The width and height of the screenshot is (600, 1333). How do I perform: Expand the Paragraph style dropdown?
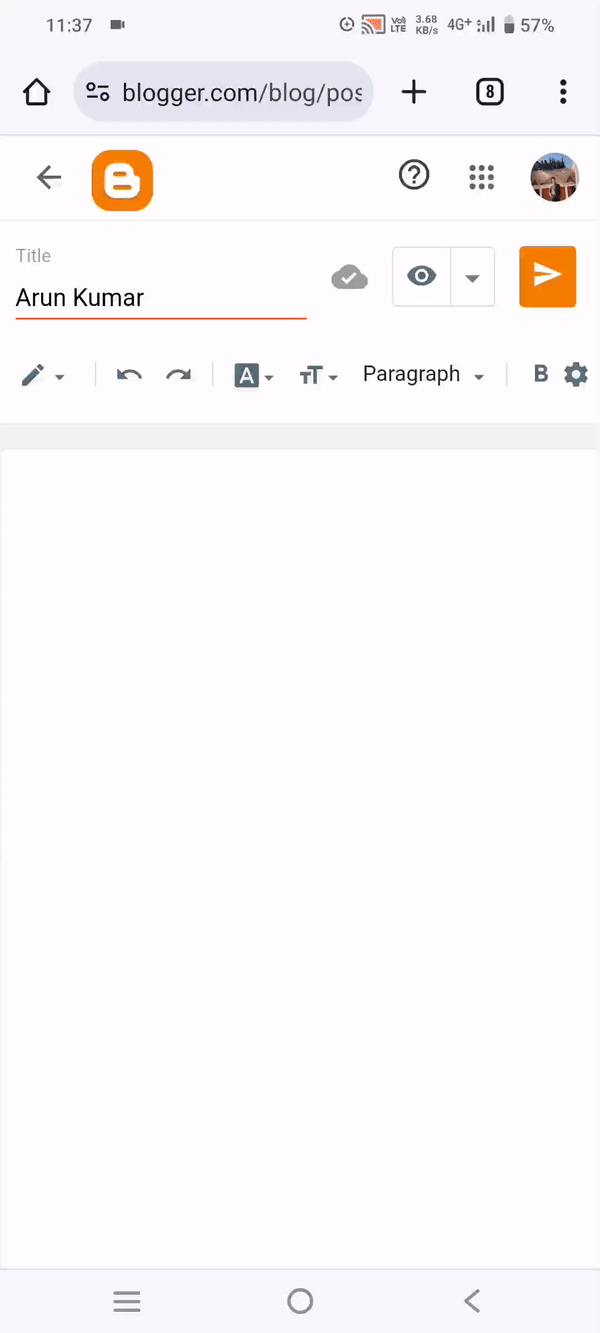point(424,375)
